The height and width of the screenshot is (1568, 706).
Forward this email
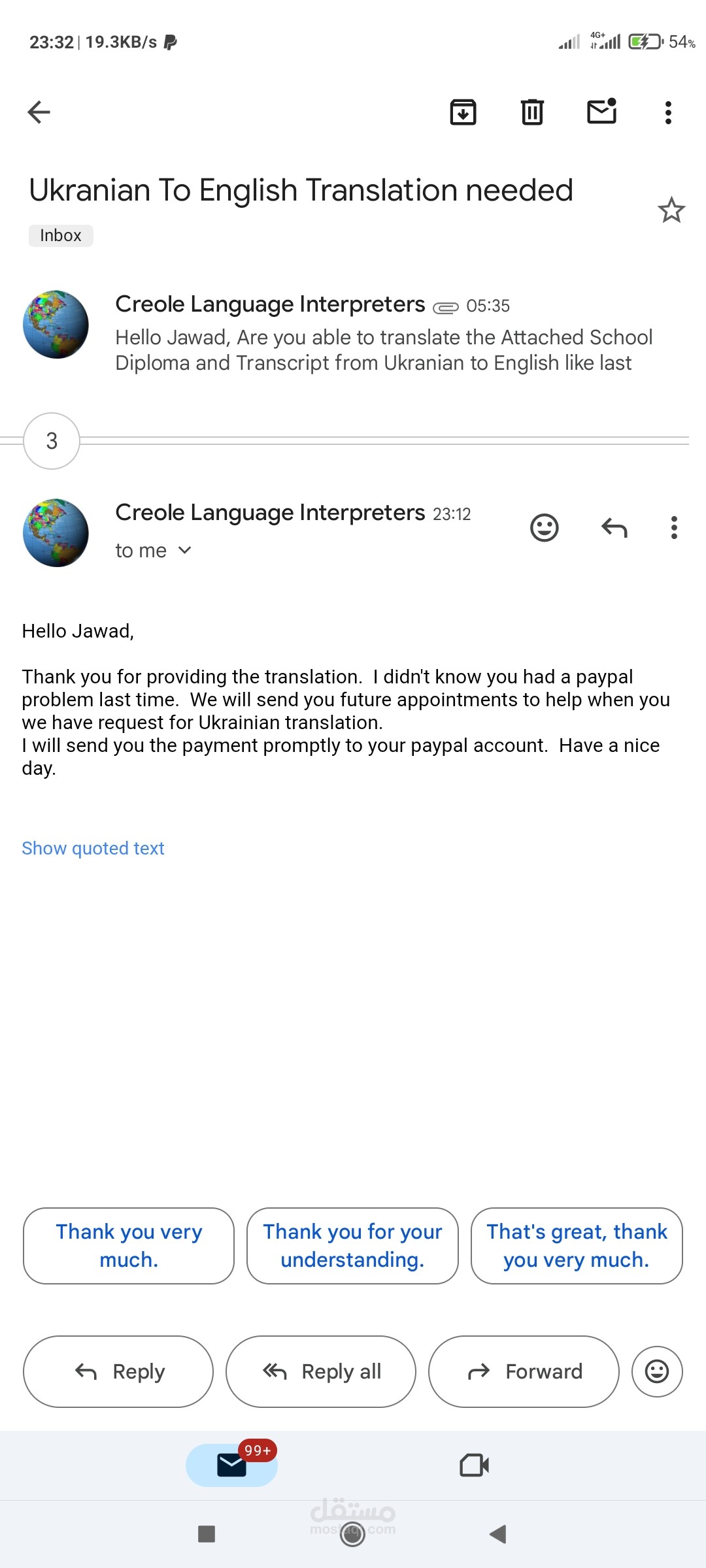(x=524, y=1371)
